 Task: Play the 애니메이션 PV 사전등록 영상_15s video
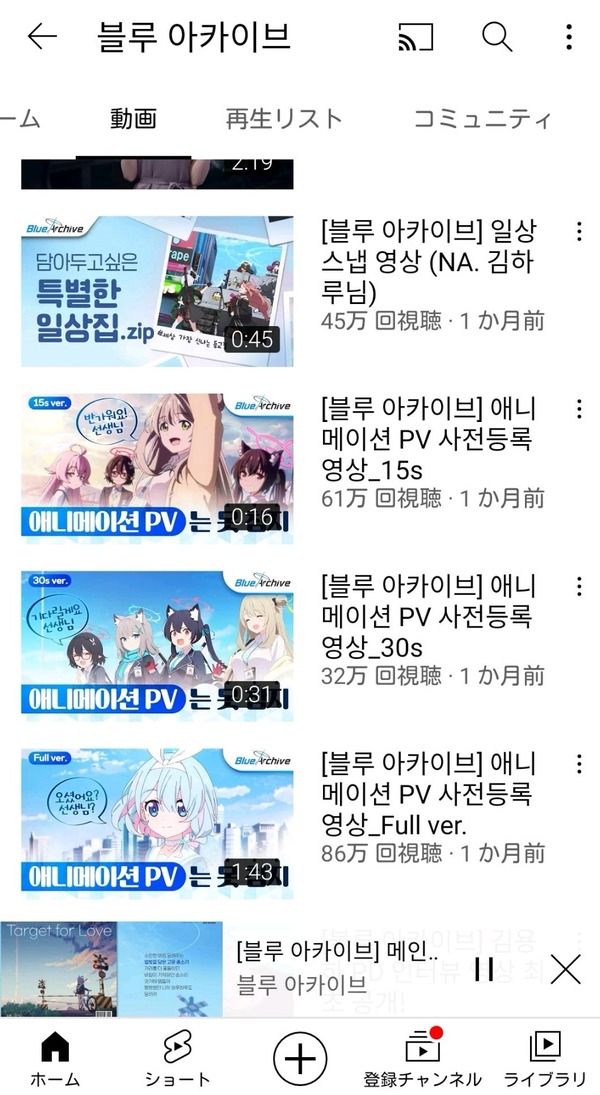pos(157,469)
